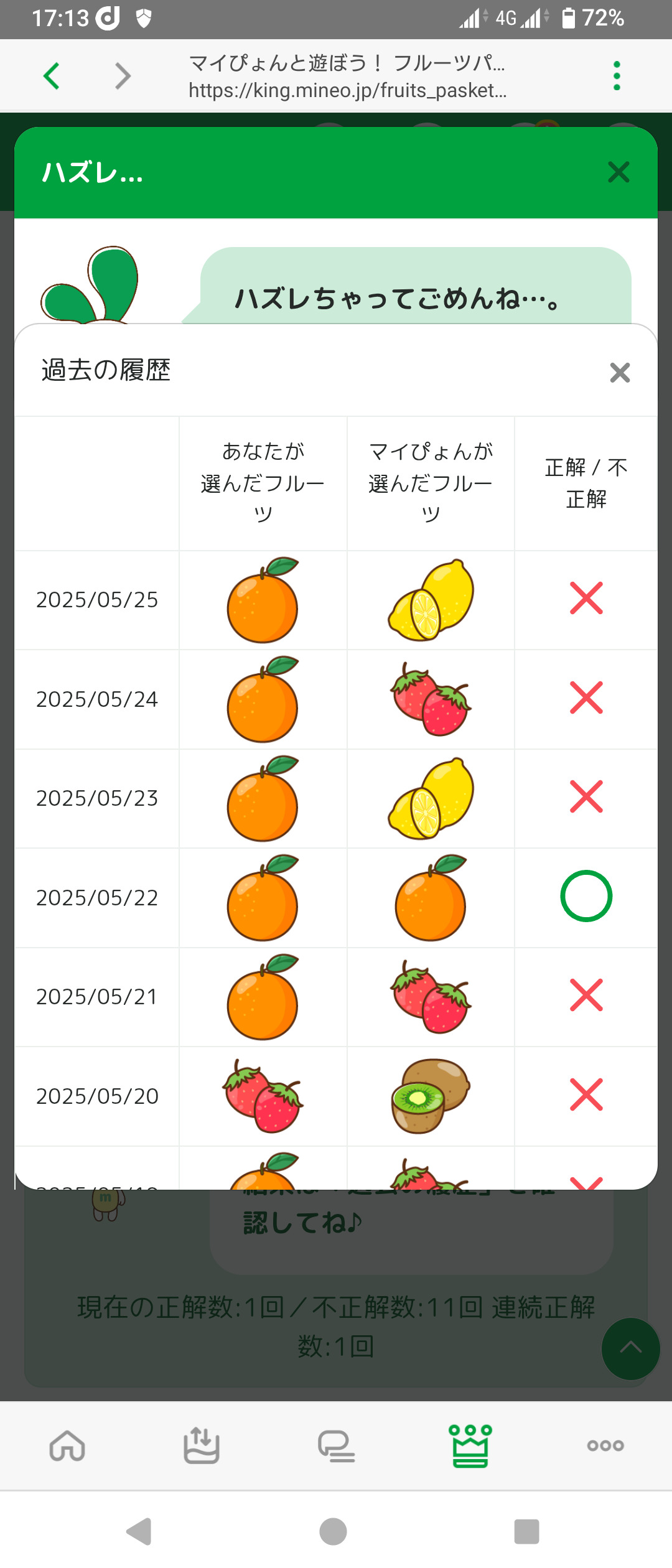Switch to the chat community tab
The width and height of the screenshot is (672, 1568).
(x=336, y=1445)
